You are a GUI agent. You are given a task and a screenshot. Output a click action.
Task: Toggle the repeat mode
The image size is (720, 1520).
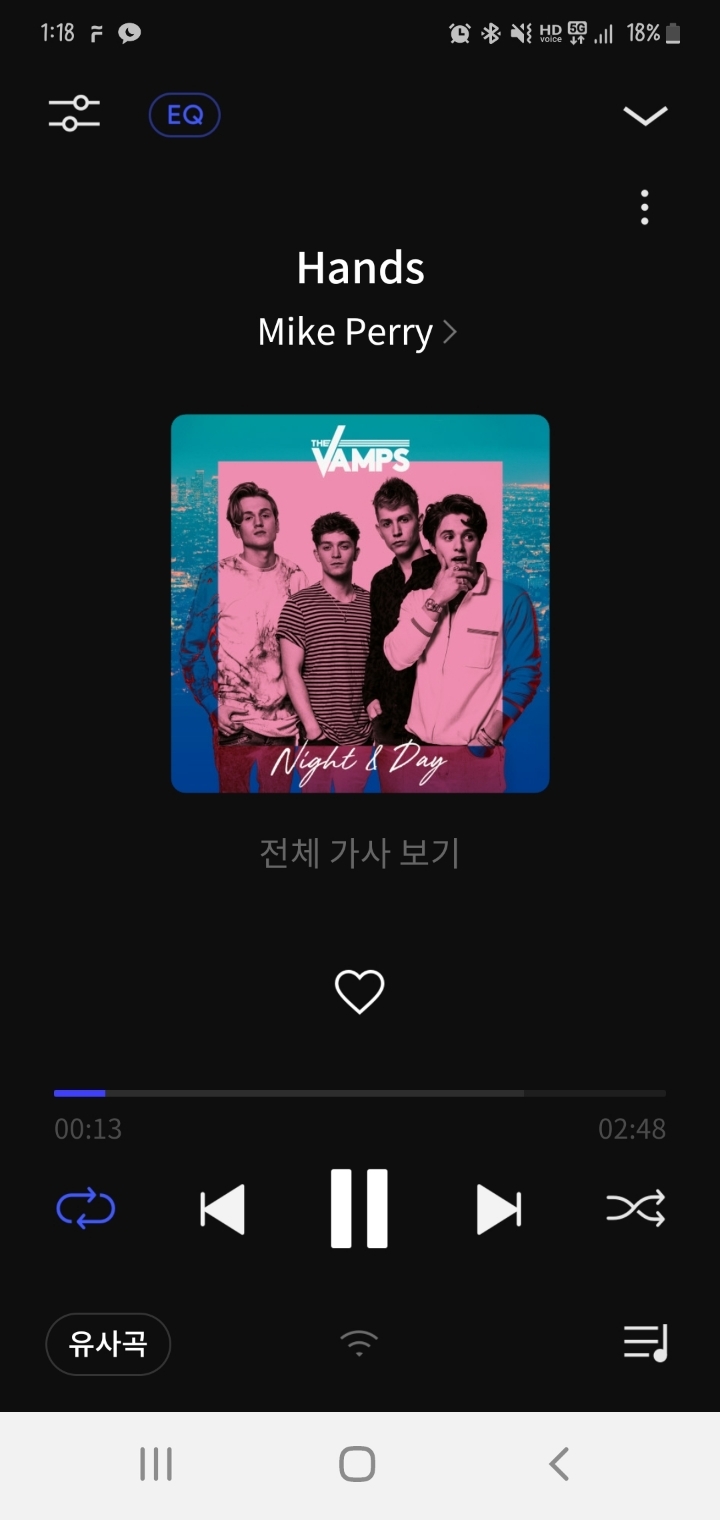point(86,1209)
